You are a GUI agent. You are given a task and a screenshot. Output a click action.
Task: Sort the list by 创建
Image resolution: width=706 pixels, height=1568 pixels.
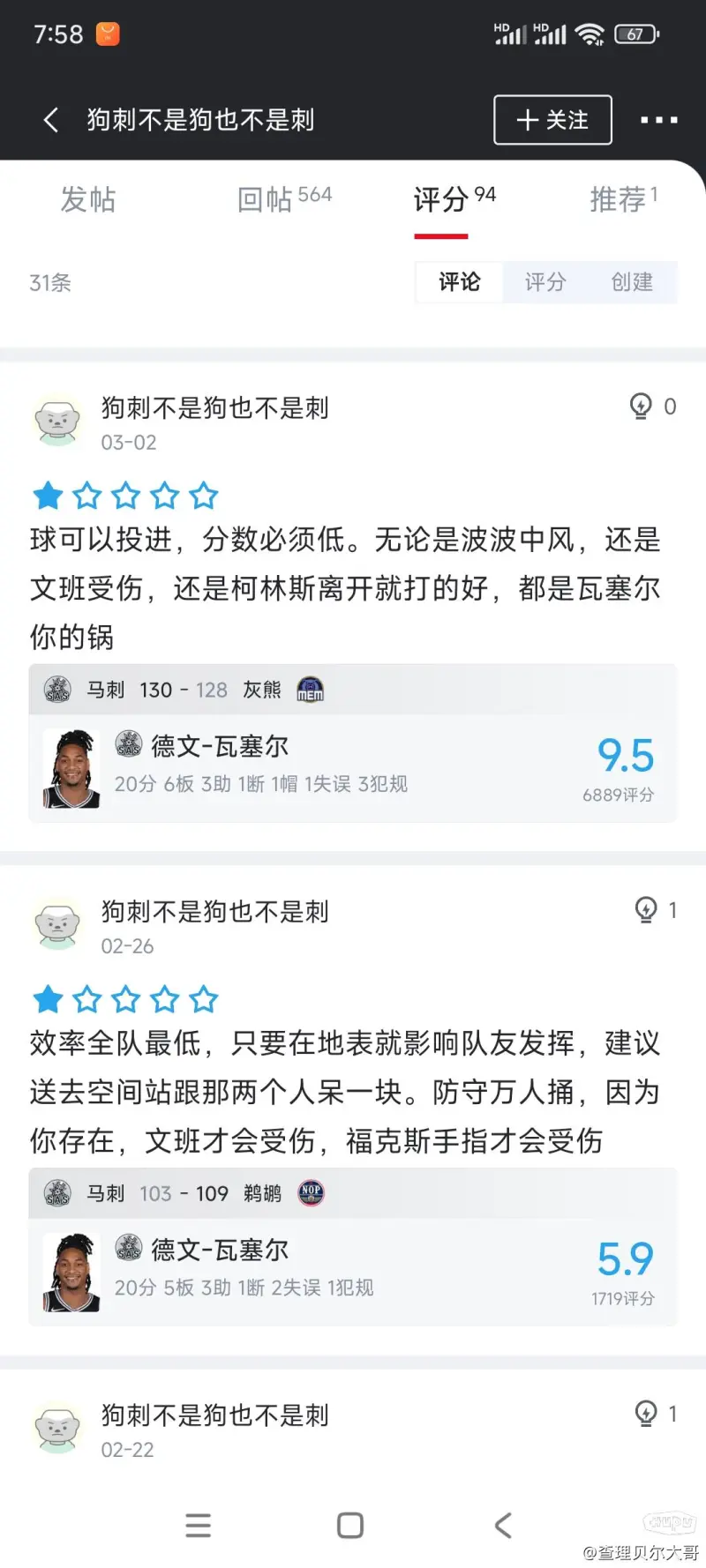(x=632, y=282)
